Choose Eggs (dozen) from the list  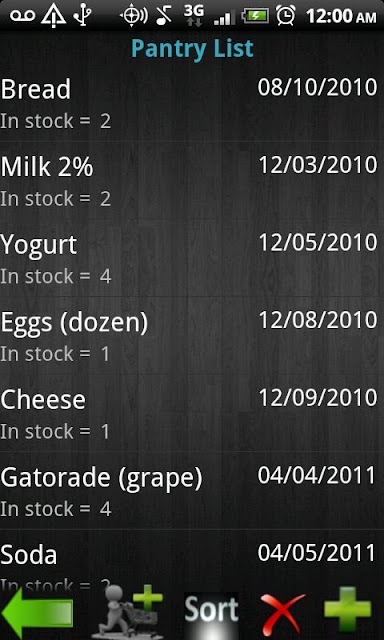[192, 336]
